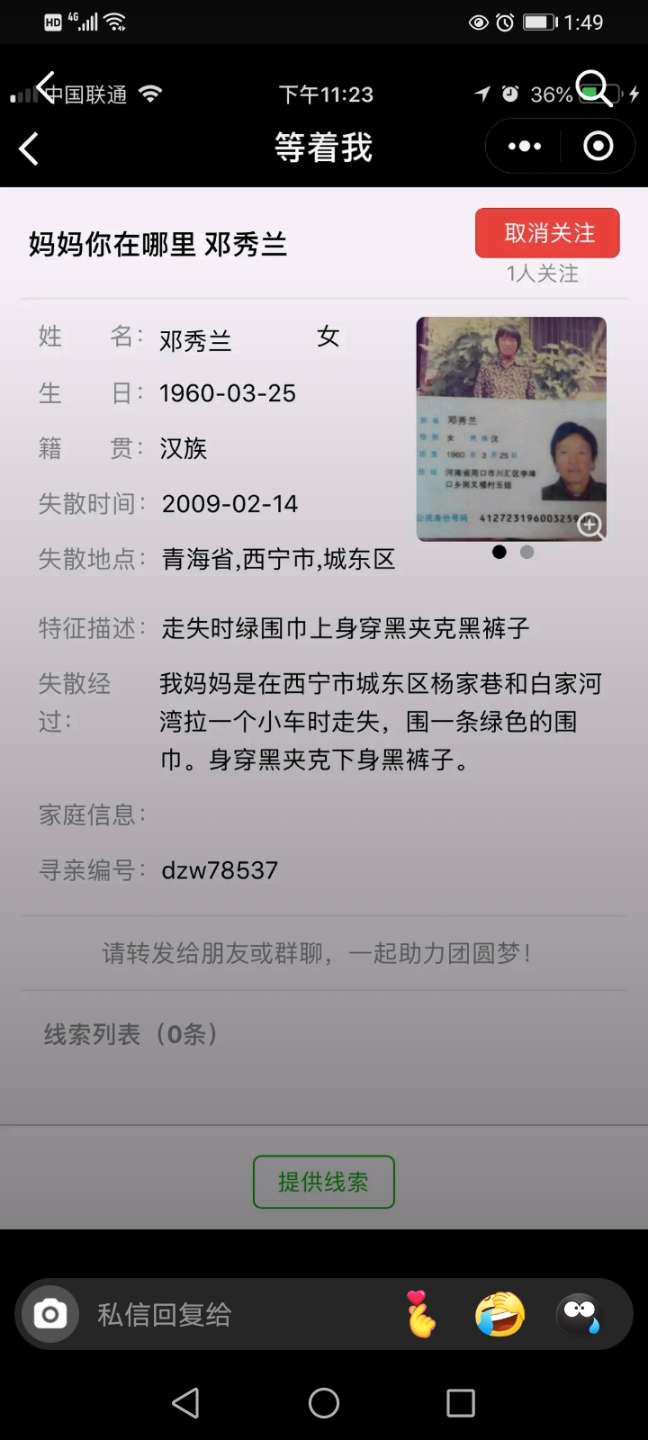Image resolution: width=648 pixels, height=1440 pixels.
Task: Open the camera icon in reply bar
Action: click(49, 1314)
